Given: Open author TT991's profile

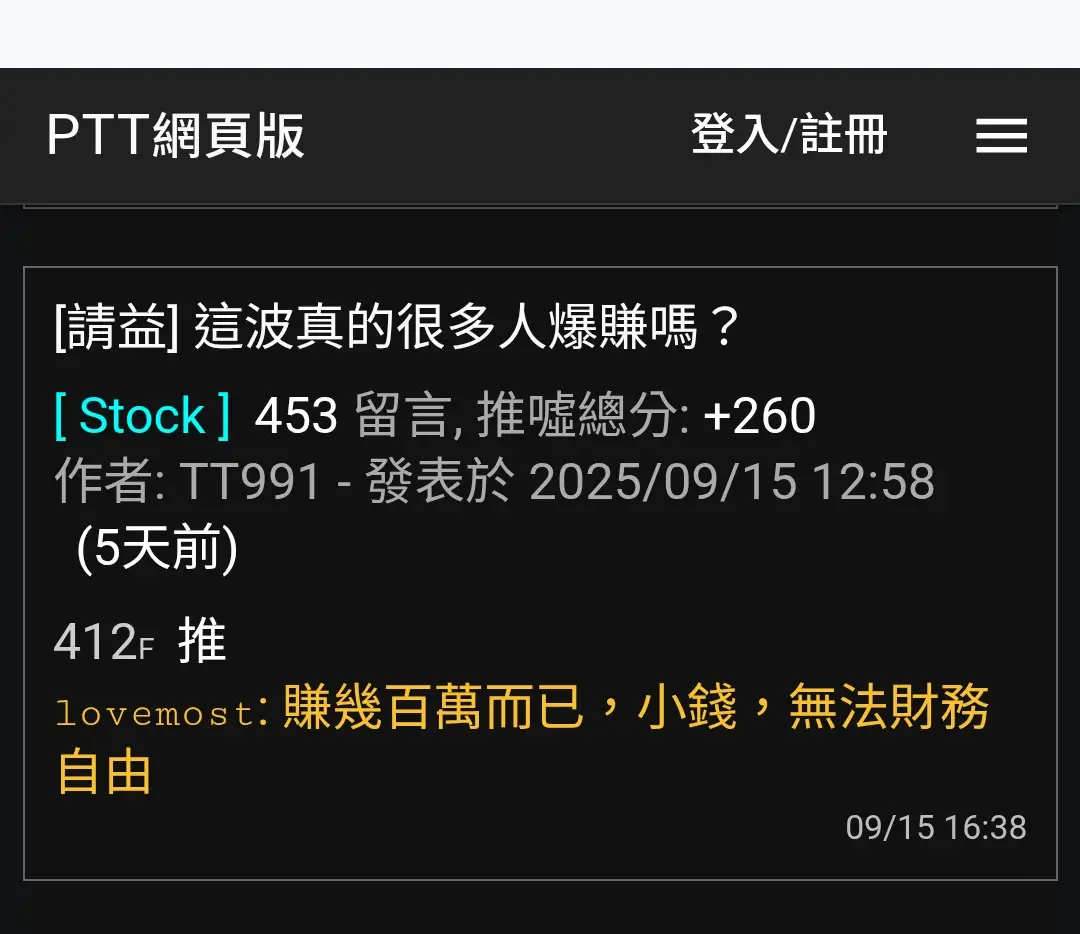Looking at the screenshot, I should tap(250, 483).
